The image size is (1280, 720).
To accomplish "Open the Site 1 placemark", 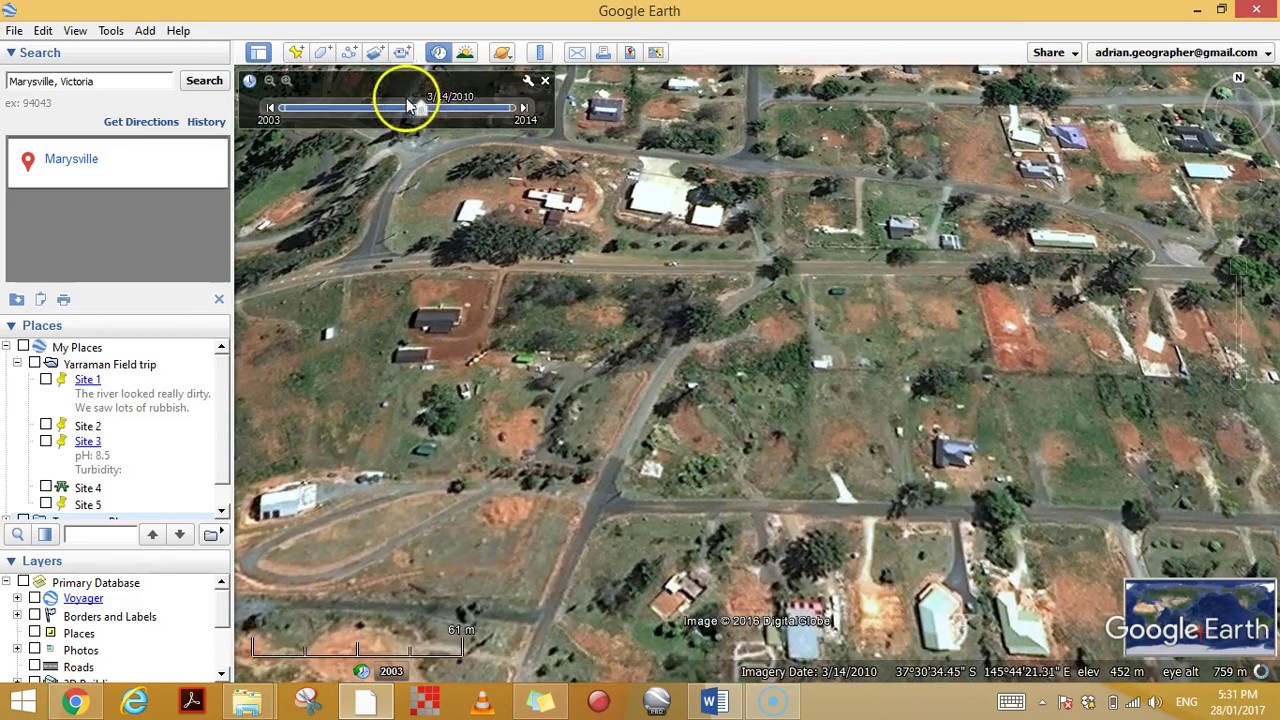I will pos(87,380).
